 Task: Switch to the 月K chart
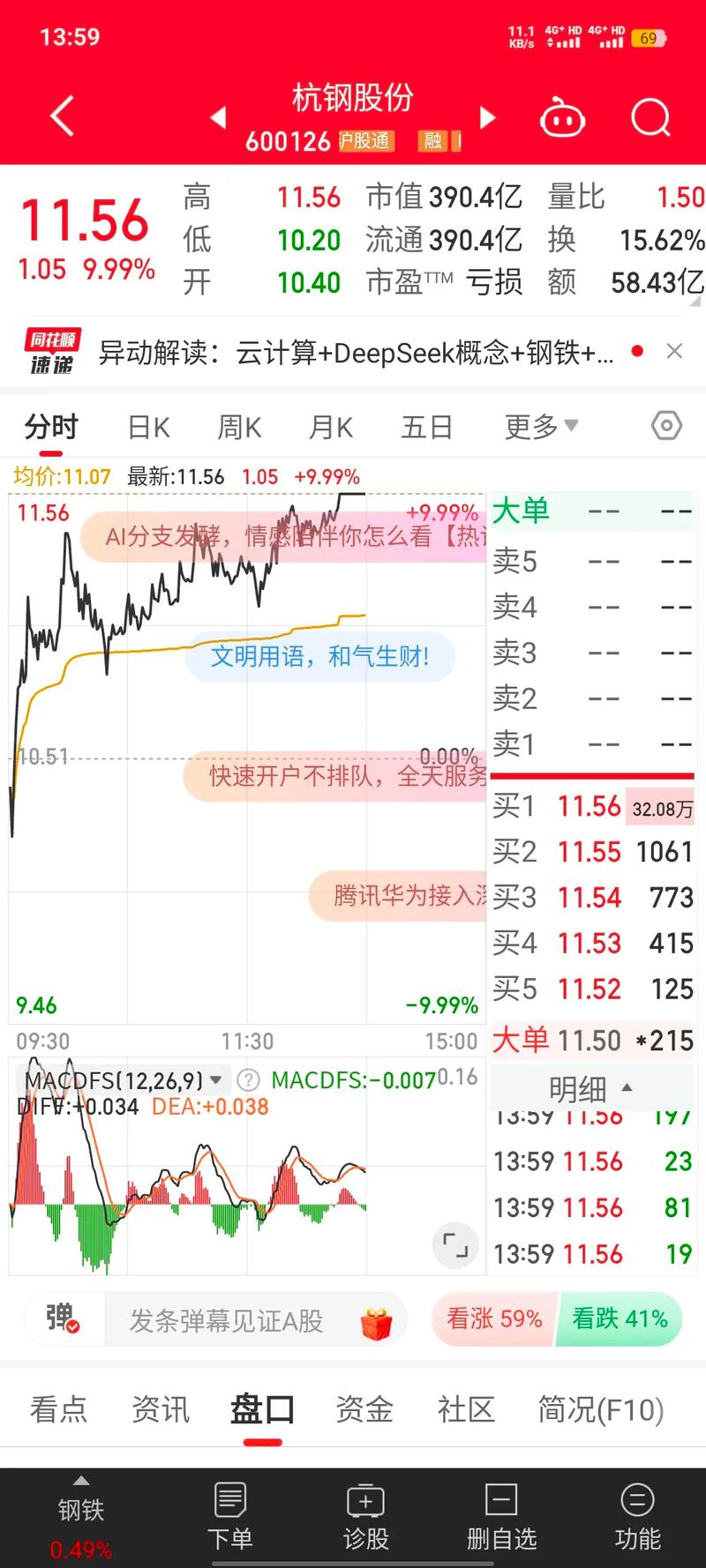(x=331, y=428)
